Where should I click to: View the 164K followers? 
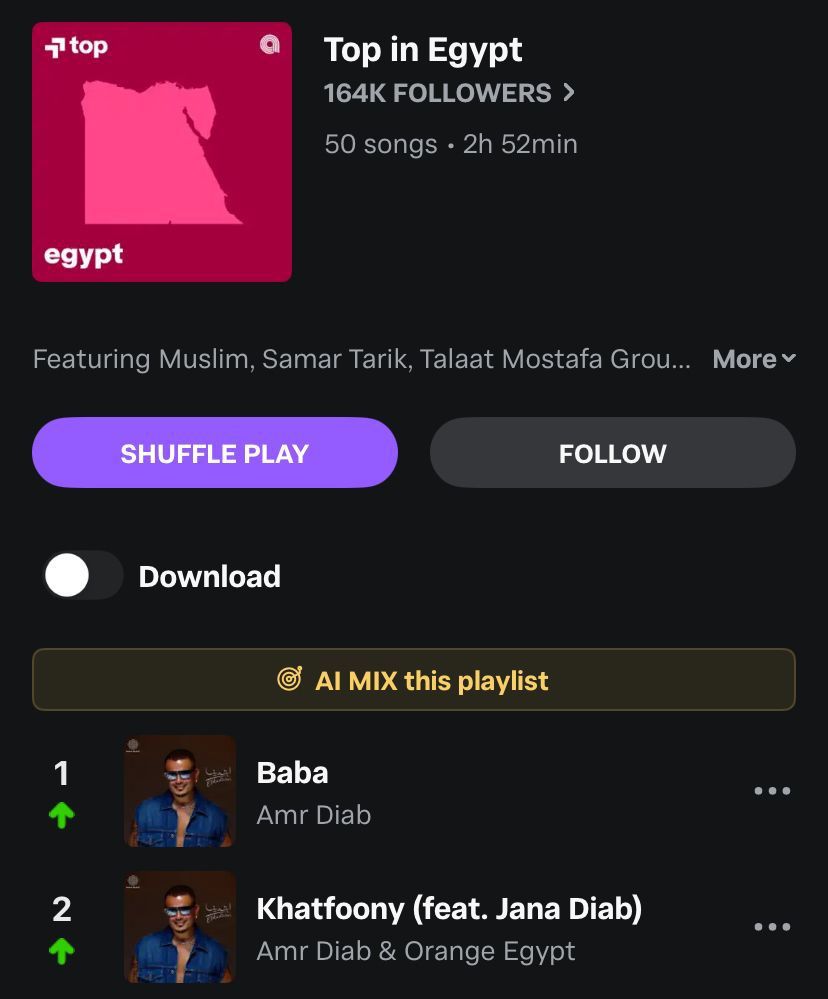[435, 92]
